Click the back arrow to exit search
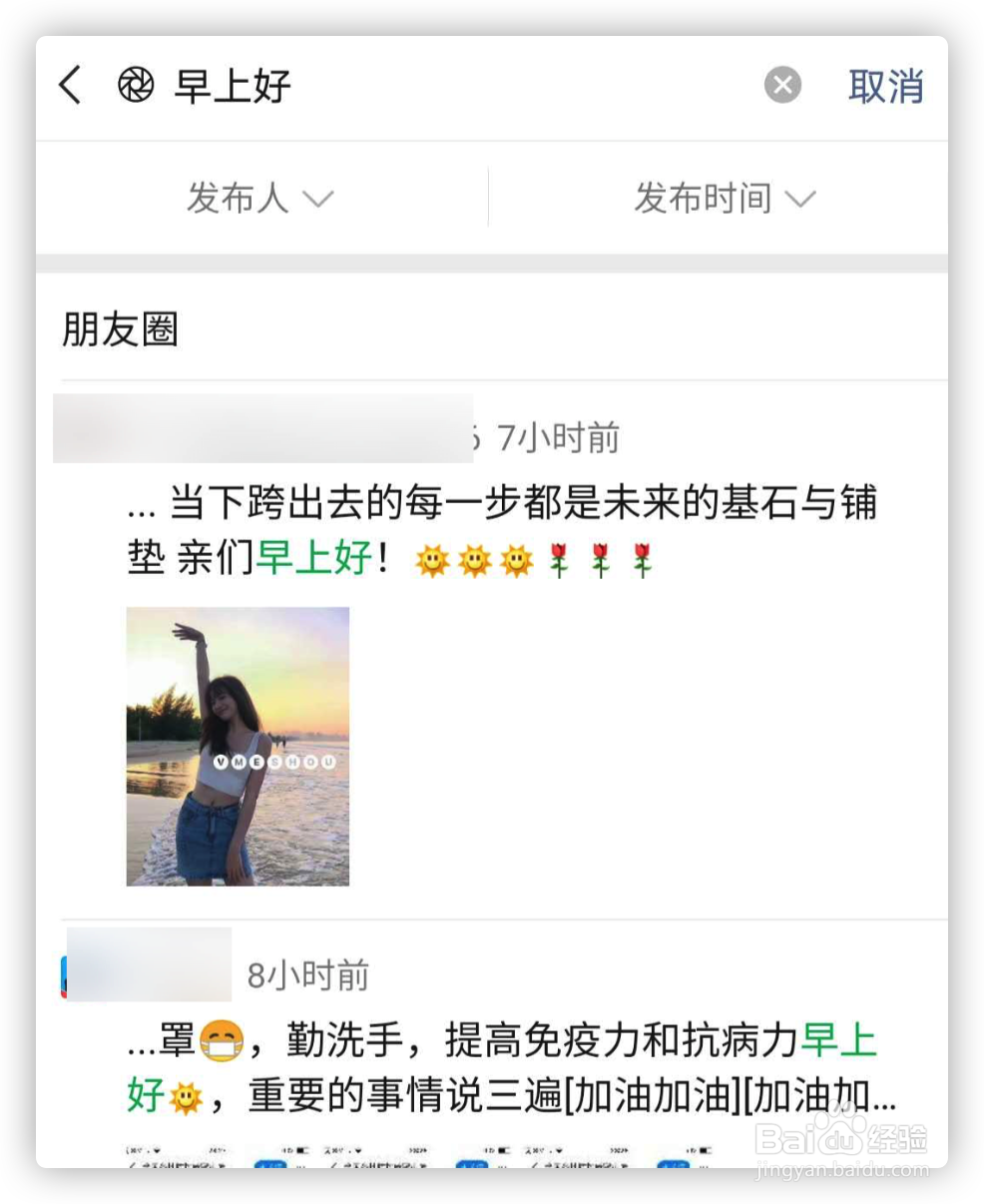 coord(69,86)
